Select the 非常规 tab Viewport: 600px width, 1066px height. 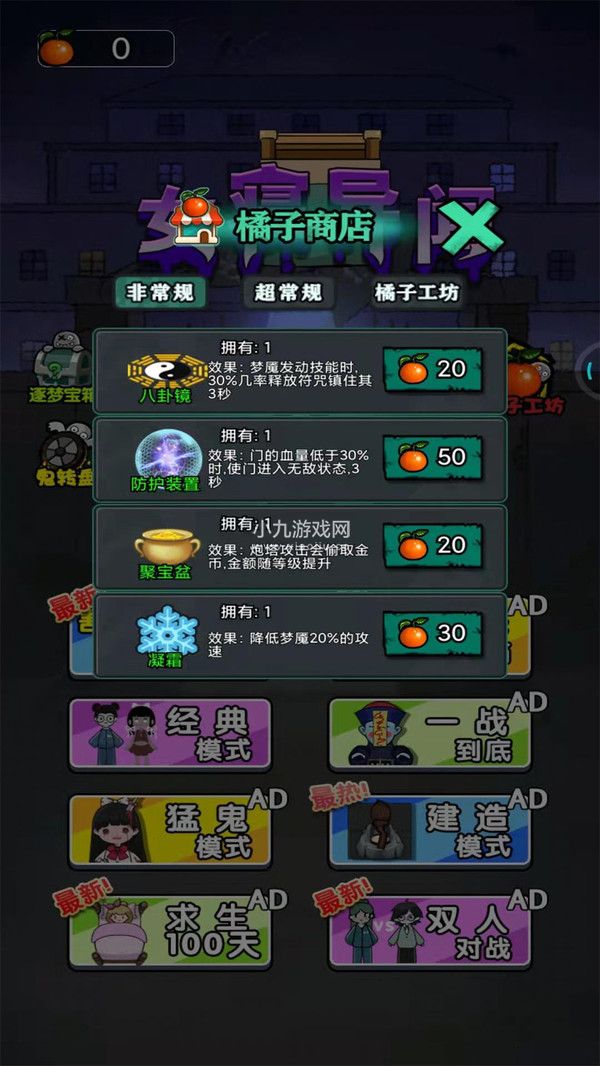click(x=160, y=293)
